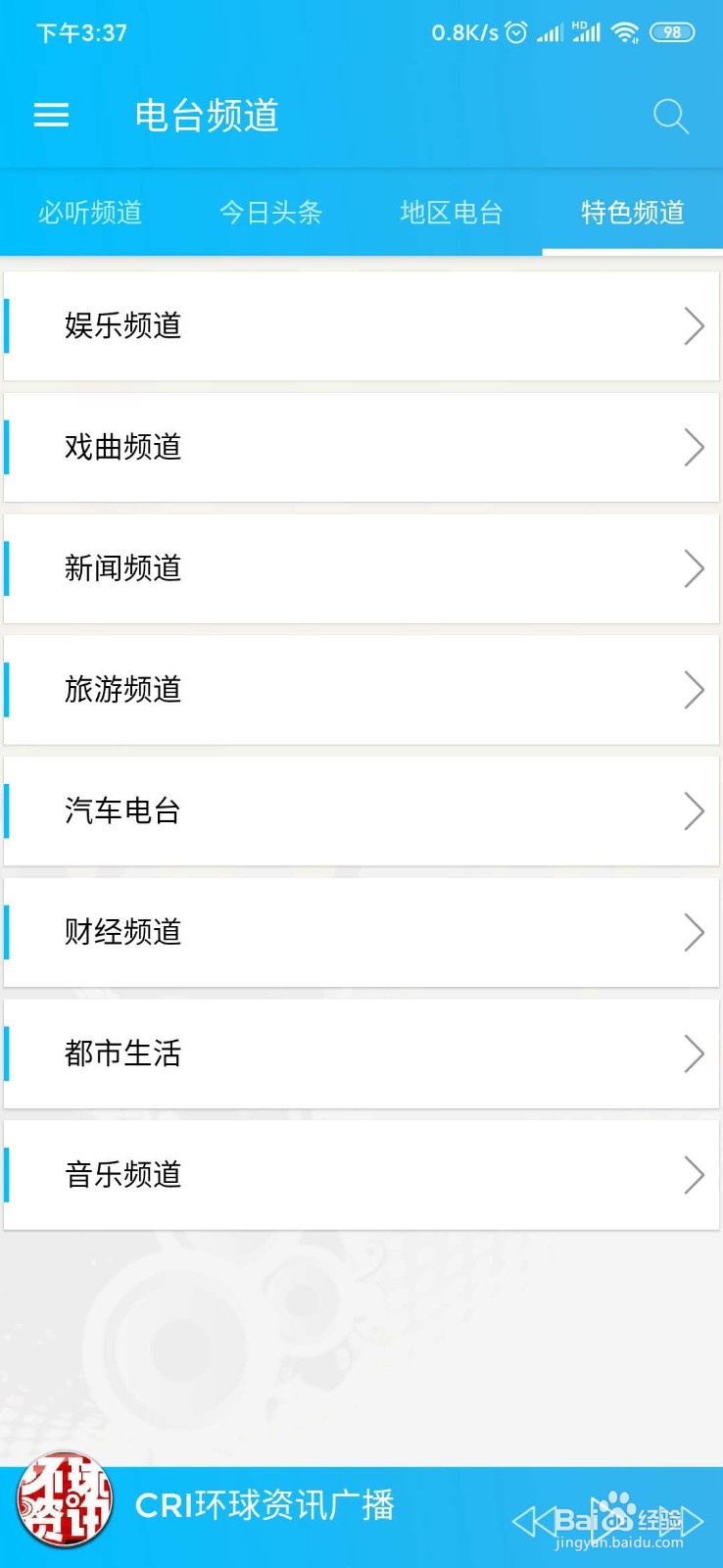Toggle play in the bottom mini player
This screenshot has width=723, height=1568.
[x=605, y=1519]
